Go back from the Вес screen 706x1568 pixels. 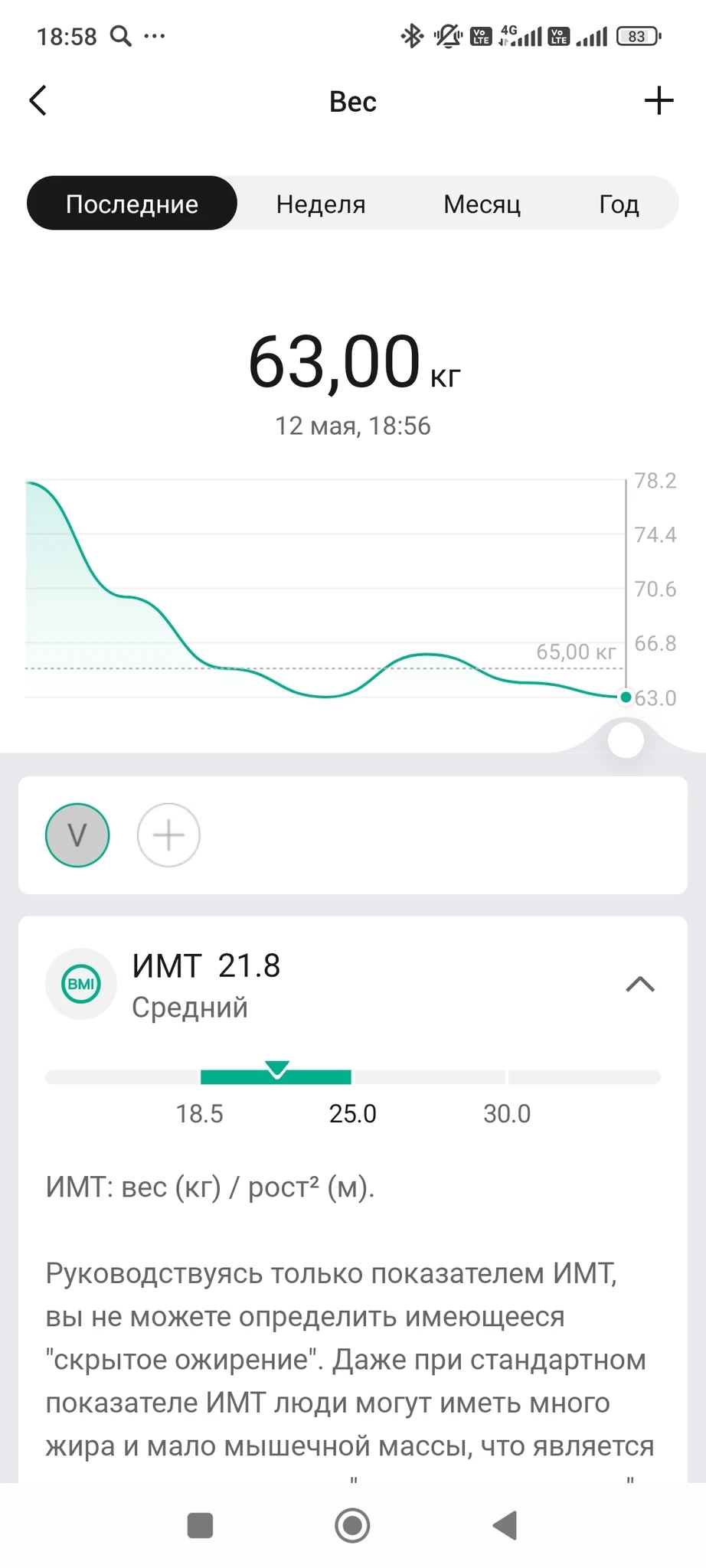[38, 100]
